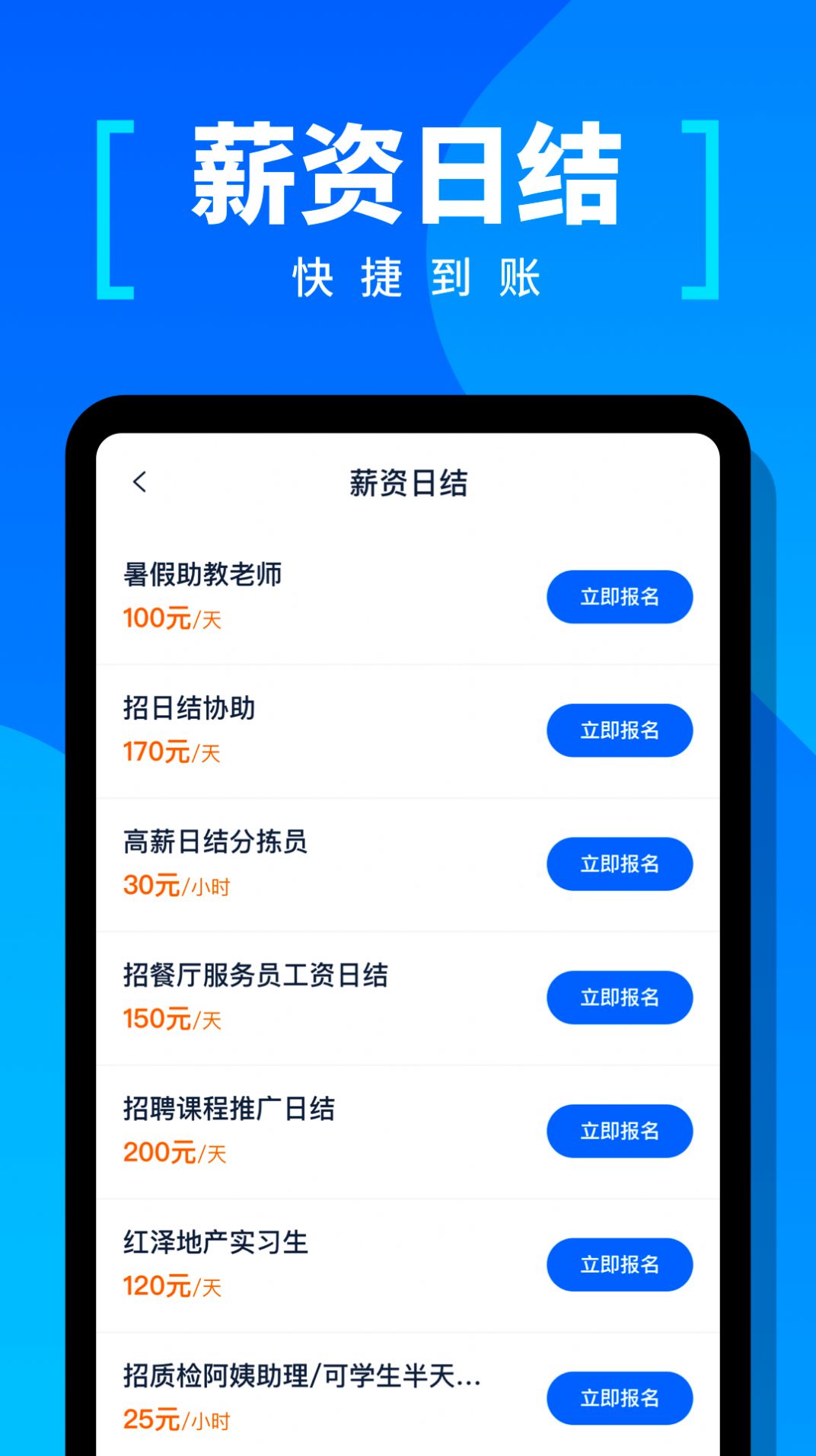
Task: Click 立即报名 next to 招餐厅服务员工资日结
Action: click(x=619, y=998)
